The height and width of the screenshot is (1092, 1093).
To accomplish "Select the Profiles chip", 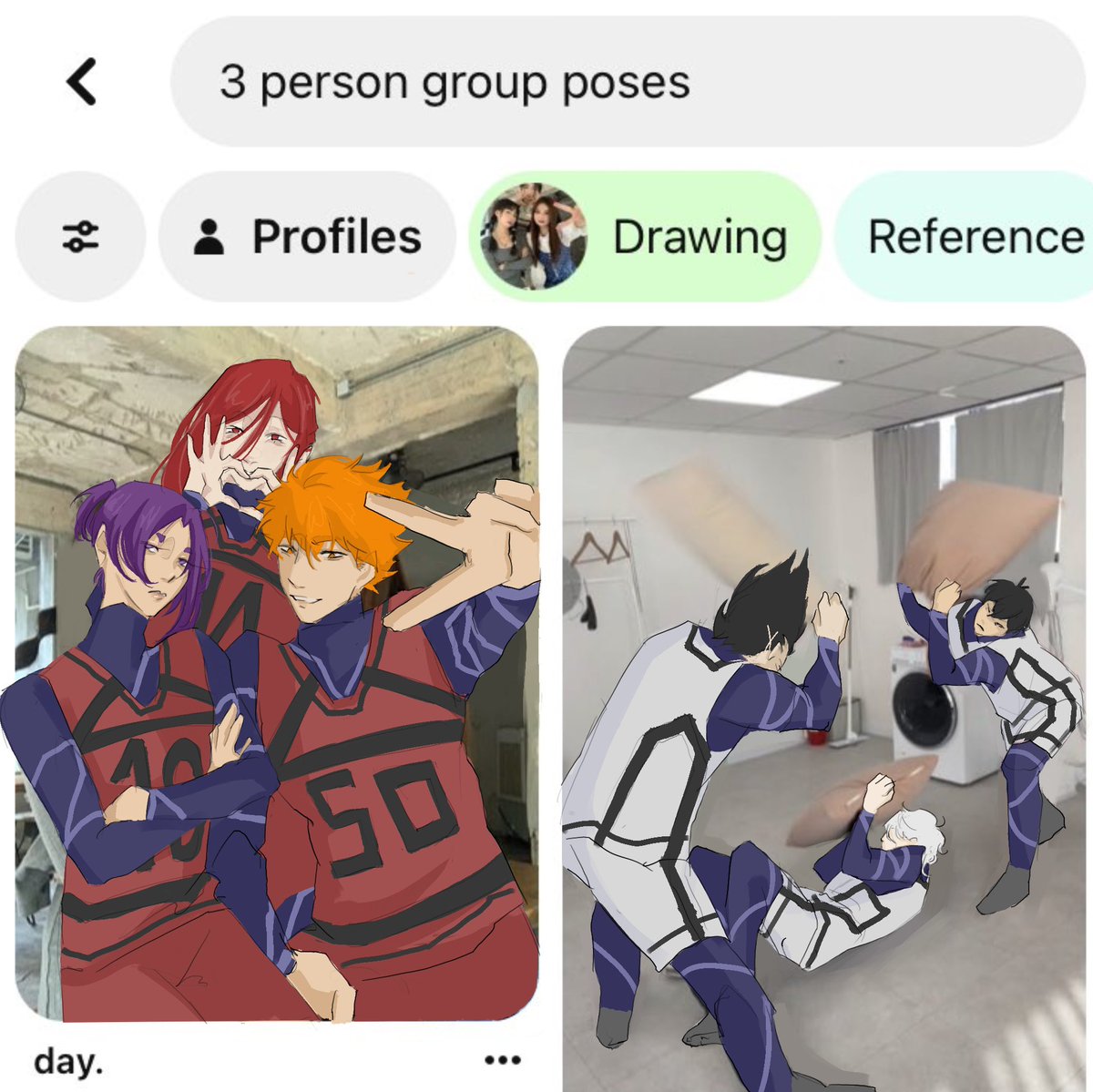I will pyautogui.click(x=308, y=237).
